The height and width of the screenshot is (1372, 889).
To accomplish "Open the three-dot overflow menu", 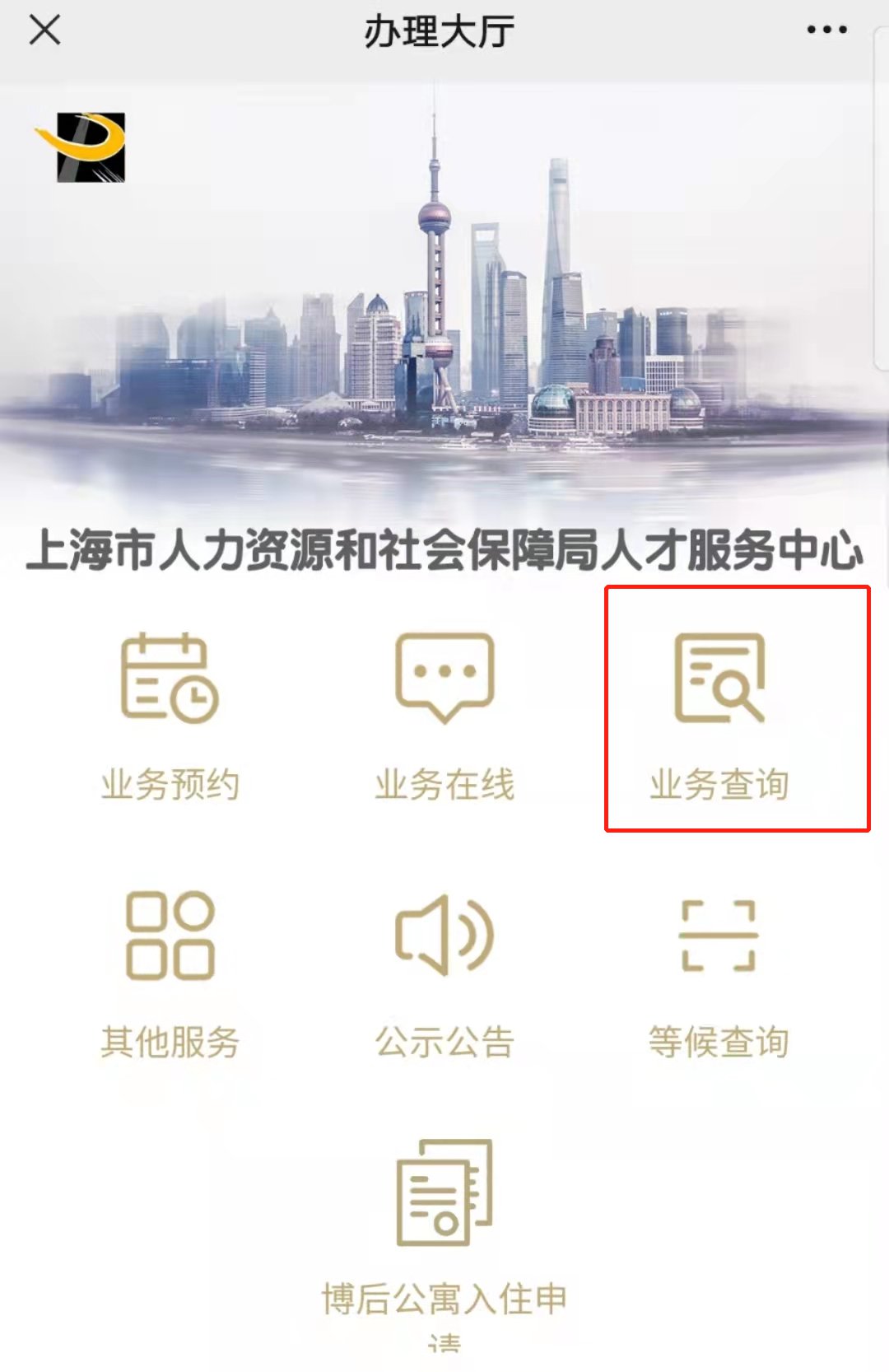I will coord(826,30).
